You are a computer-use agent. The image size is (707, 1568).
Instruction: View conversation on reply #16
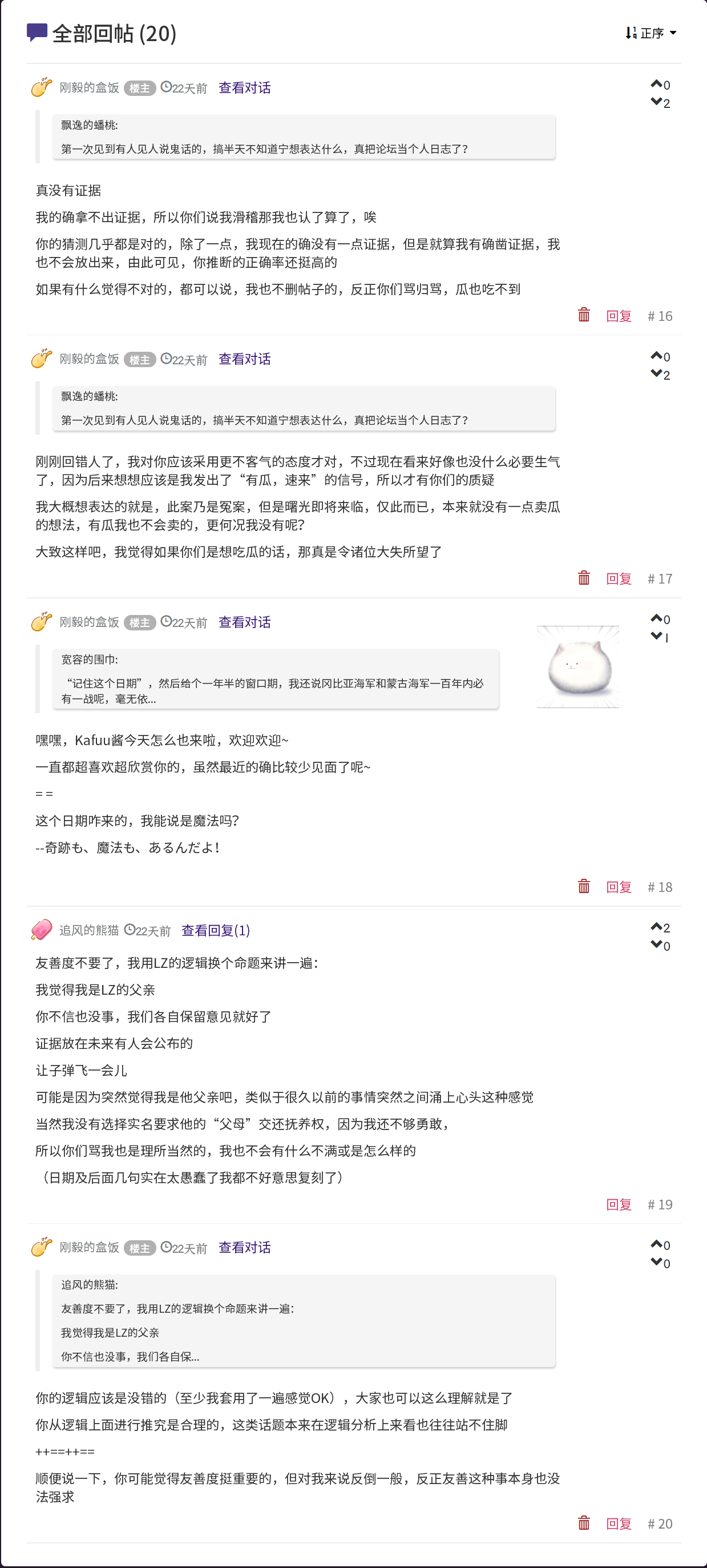[x=245, y=88]
